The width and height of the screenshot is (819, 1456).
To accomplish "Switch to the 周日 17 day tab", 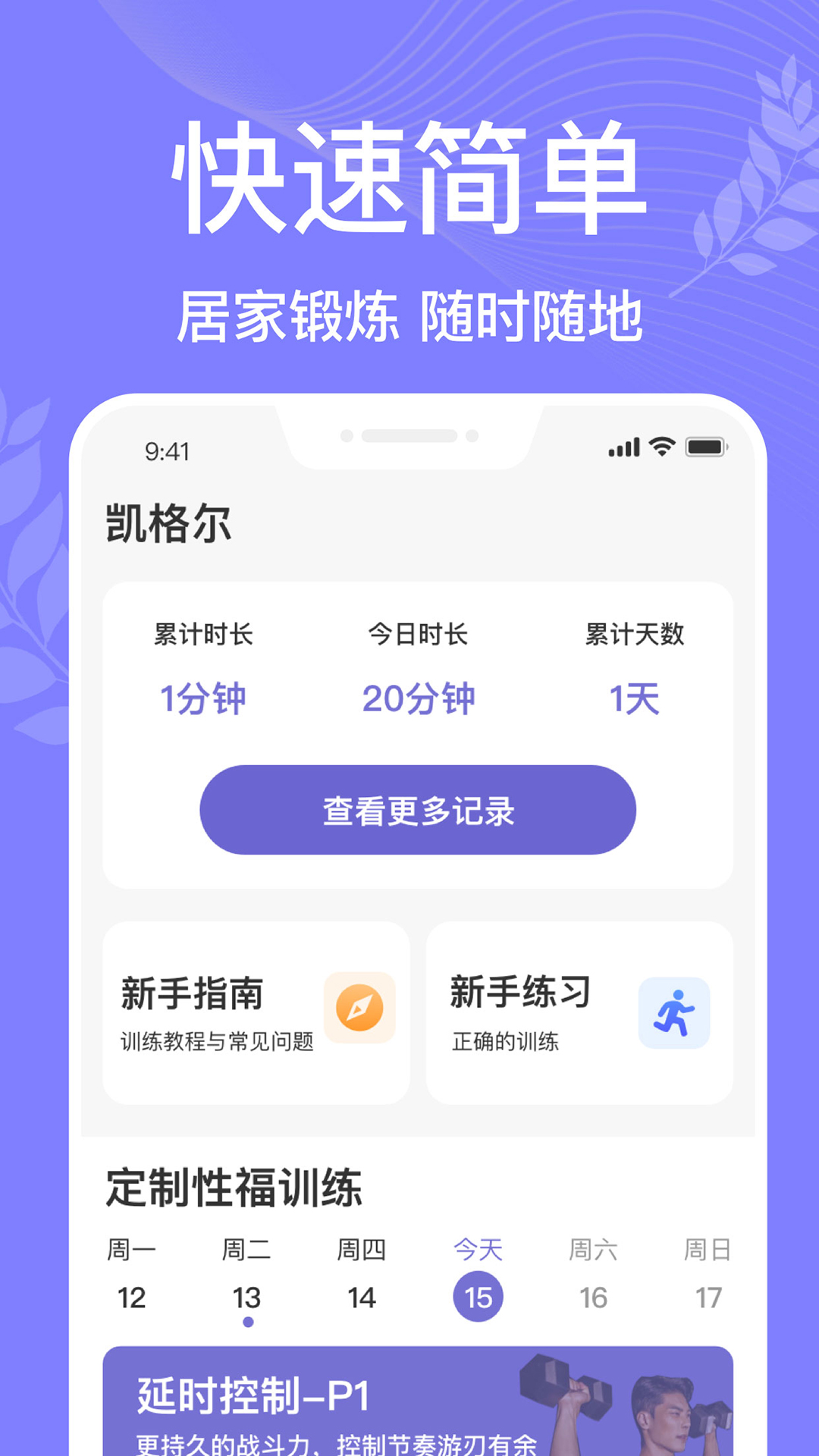I will (x=708, y=1274).
